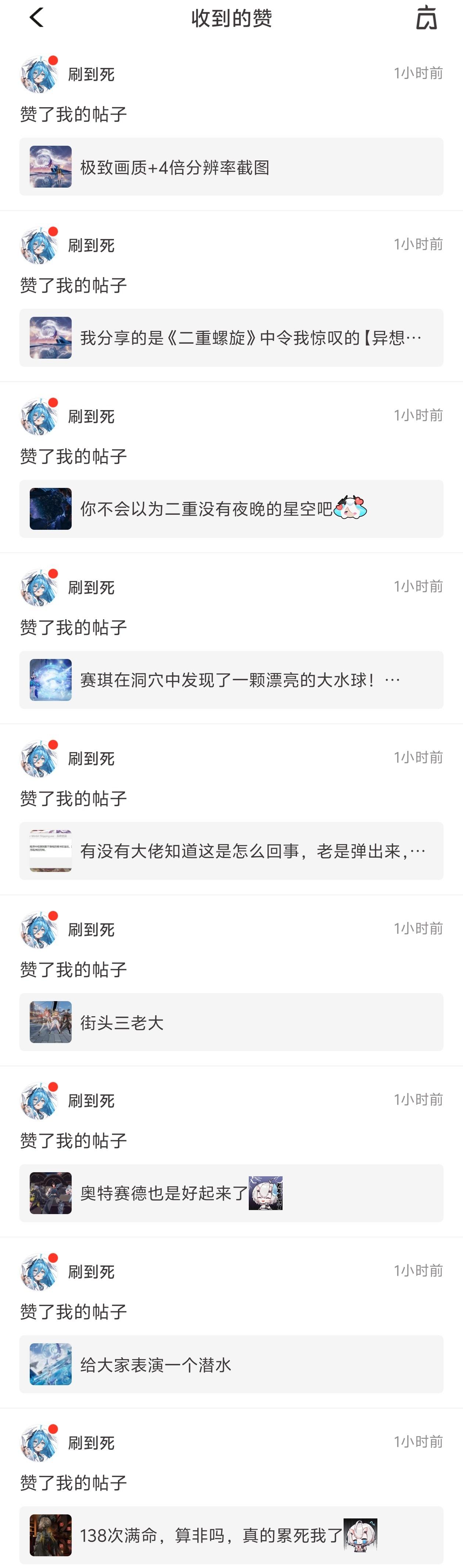Image resolution: width=463 pixels, height=1568 pixels.
Task: Open post 极致画质+4倍分辨率截图
Action: [x=232, y=167]
